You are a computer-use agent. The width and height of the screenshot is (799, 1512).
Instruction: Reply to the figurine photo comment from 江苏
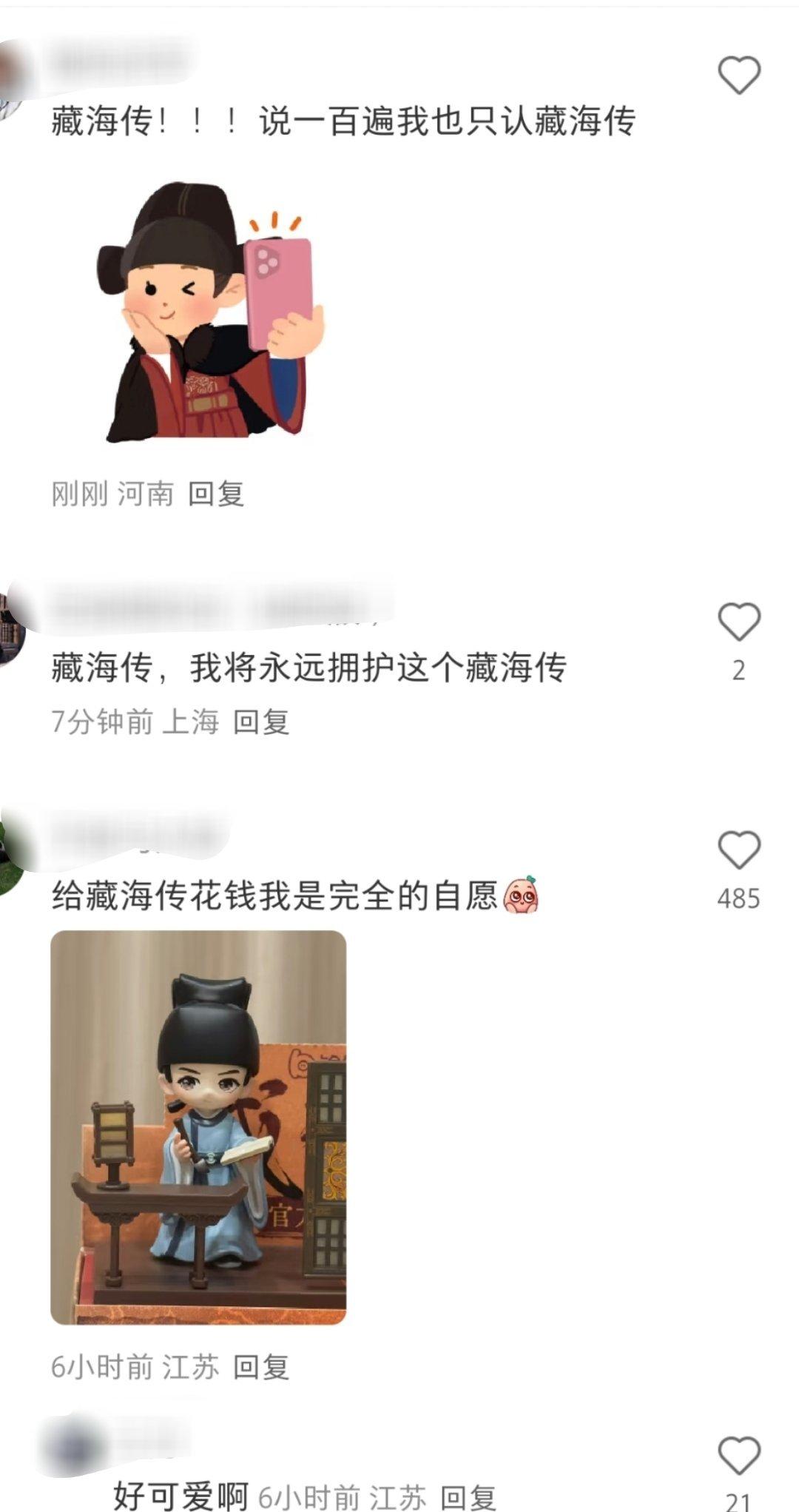(260, 1368)
